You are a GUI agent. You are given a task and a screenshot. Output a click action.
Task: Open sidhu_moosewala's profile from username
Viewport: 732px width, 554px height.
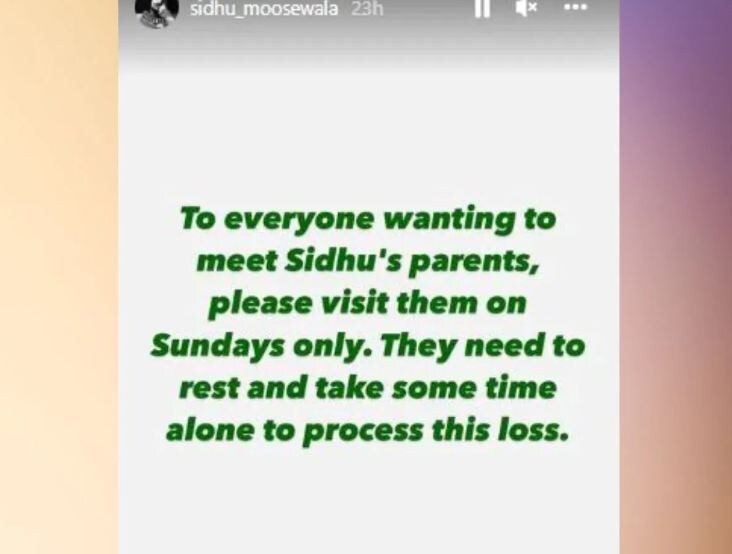264,9
